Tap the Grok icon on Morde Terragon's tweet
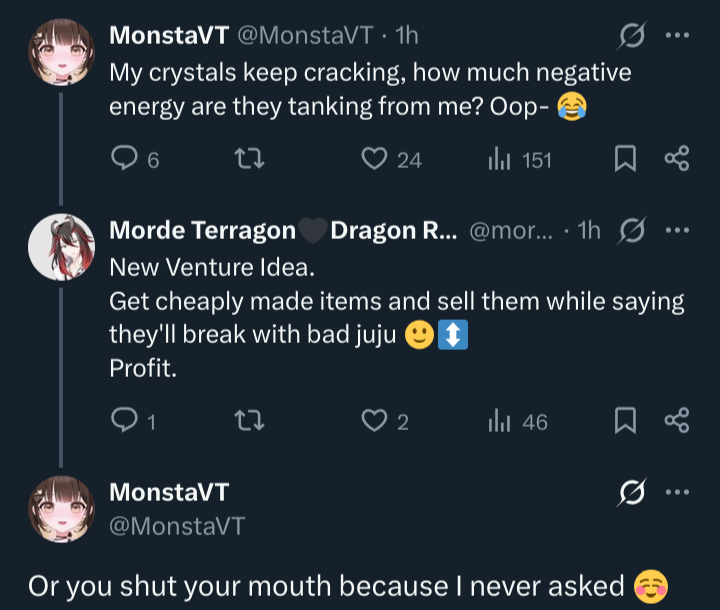This screenshot has width=720, height=610. (631, 231)
